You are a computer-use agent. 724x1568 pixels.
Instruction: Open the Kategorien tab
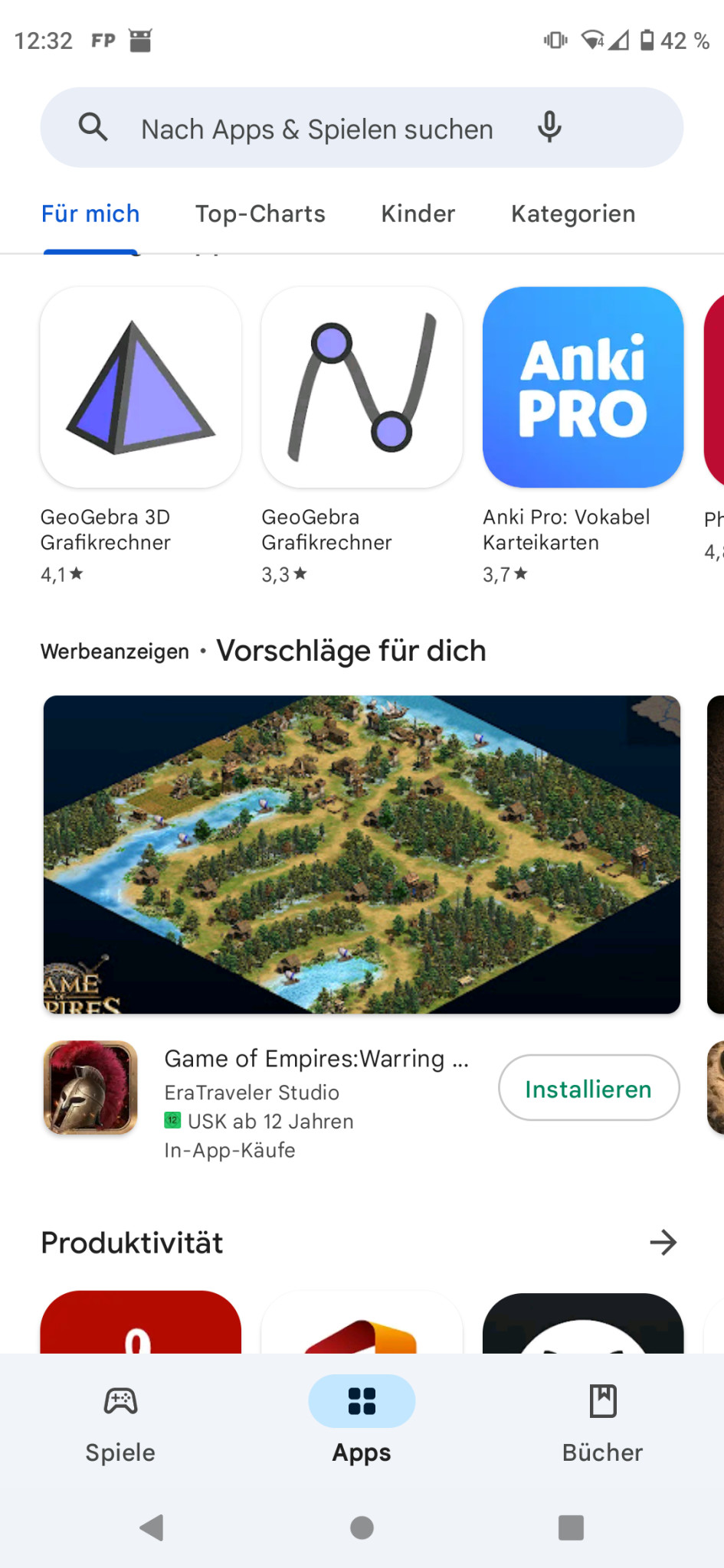(573, 214)
